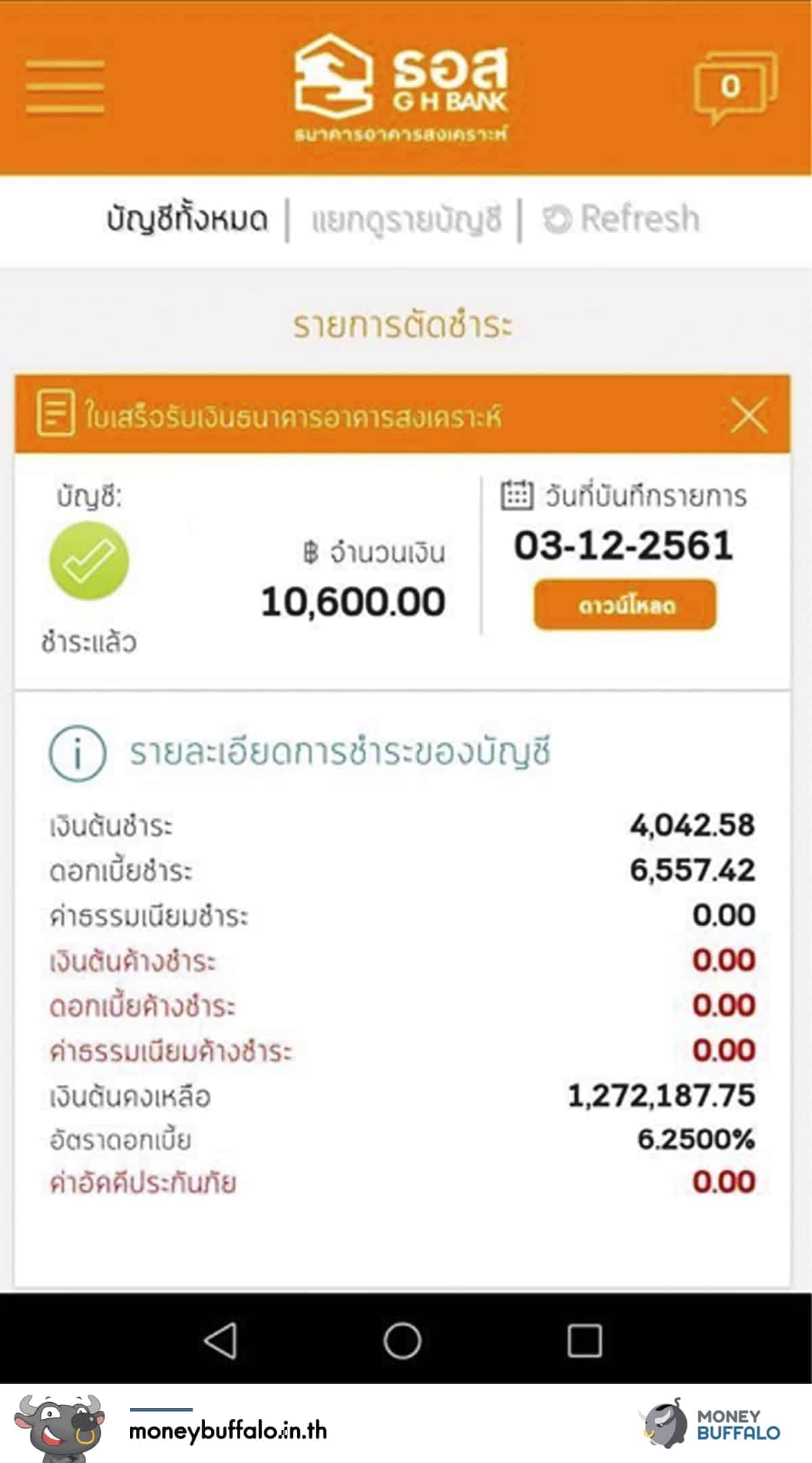Screen dimensions: 812x1463
Task: Close the receipt panel with X
Action: pyautogui.click(x=749, y=415)
